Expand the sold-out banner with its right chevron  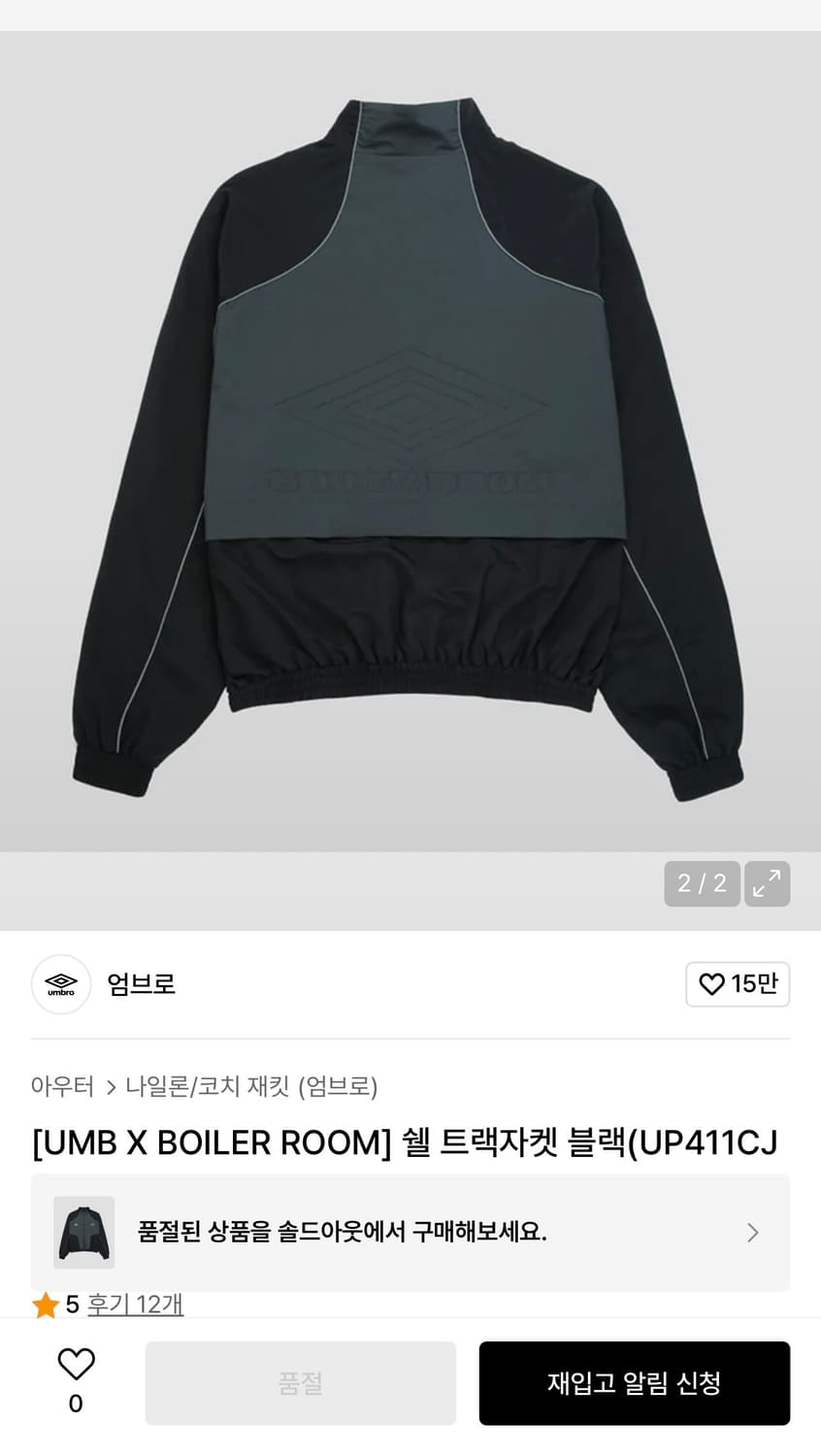(x=752, y=1232)
